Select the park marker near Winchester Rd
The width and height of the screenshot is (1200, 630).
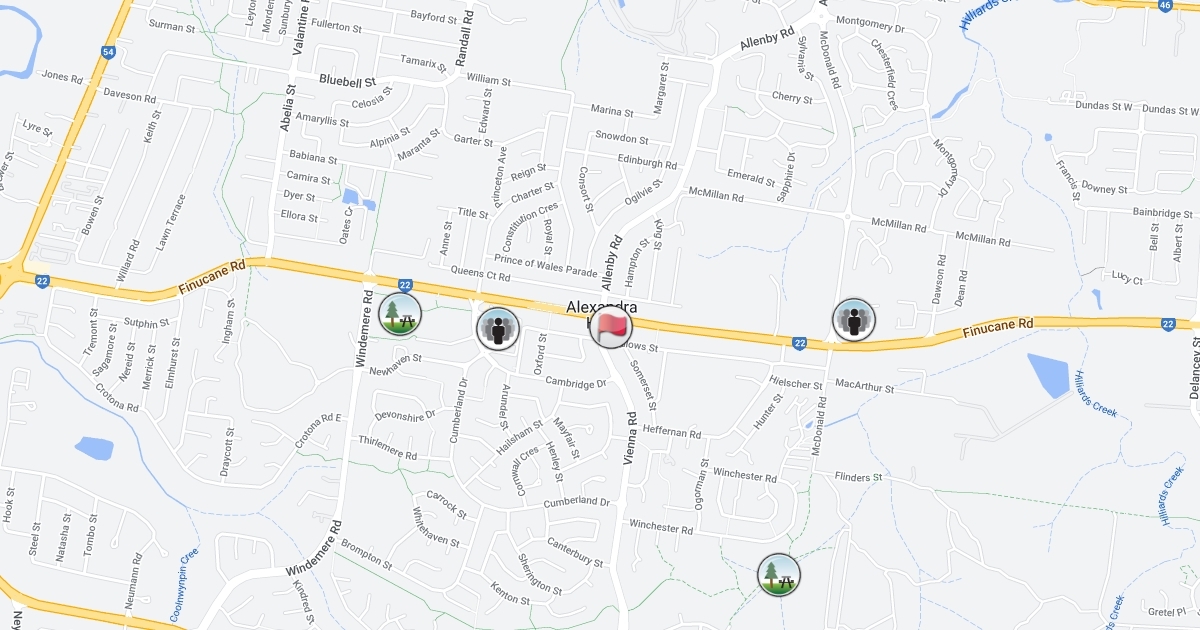point(778,575)
